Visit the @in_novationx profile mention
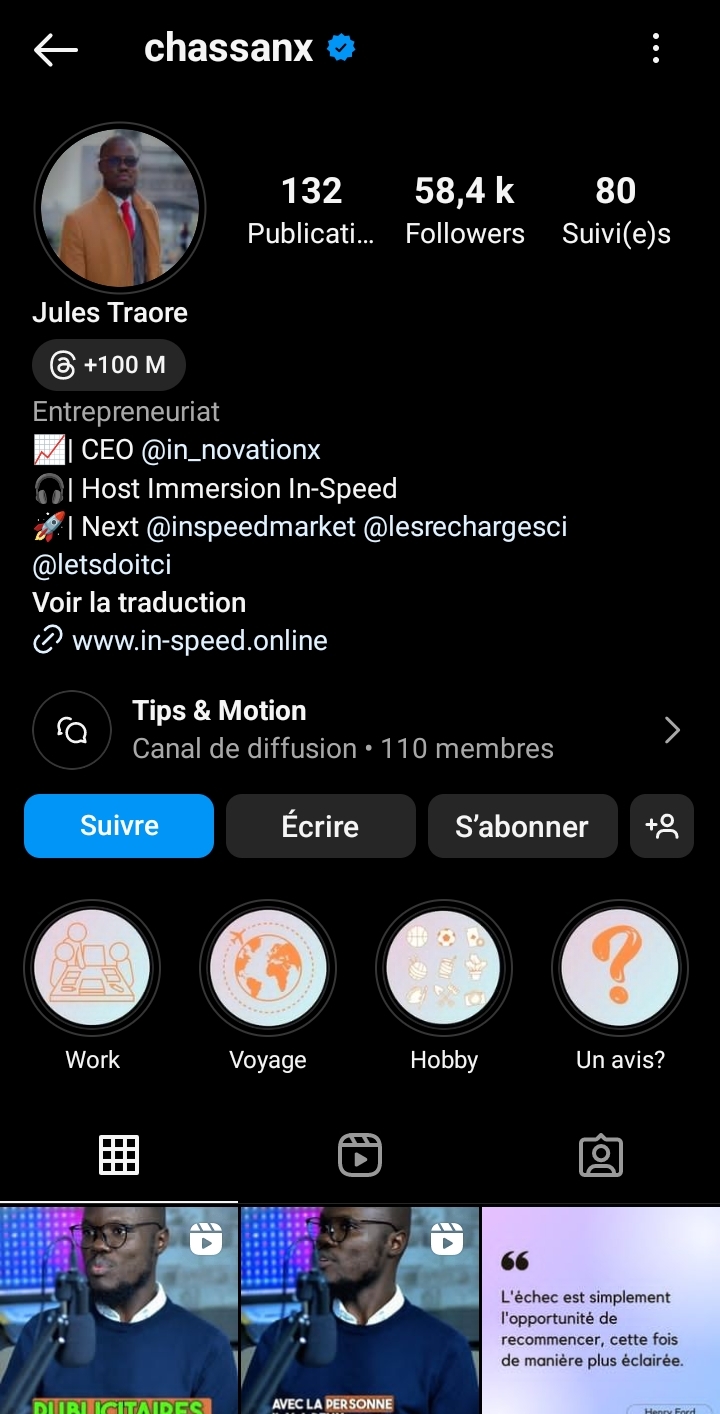720x1414 pixels. 231,450
